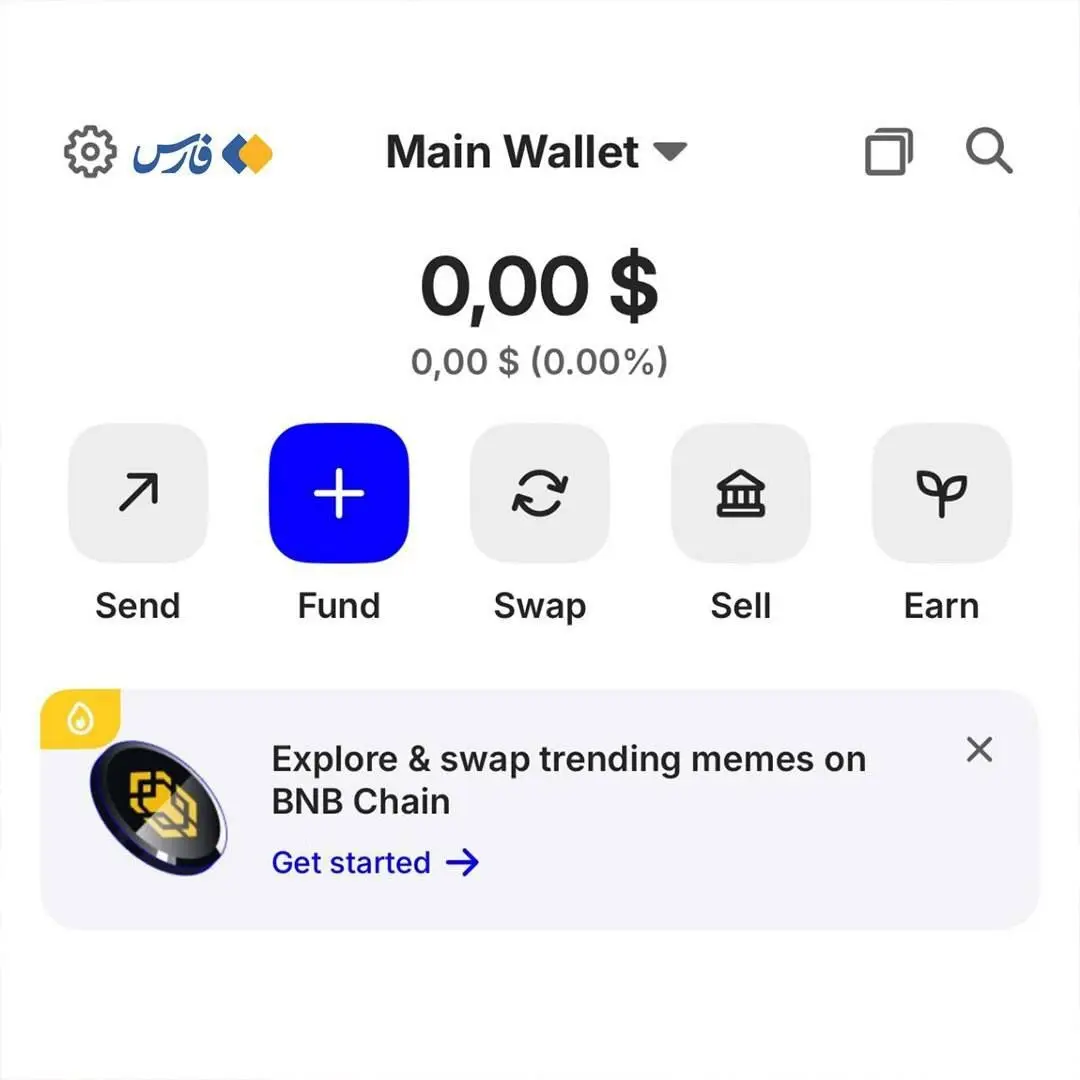The image size is (1080, 1080).
Task: Select the Sell button
Action: click(741, 493)
